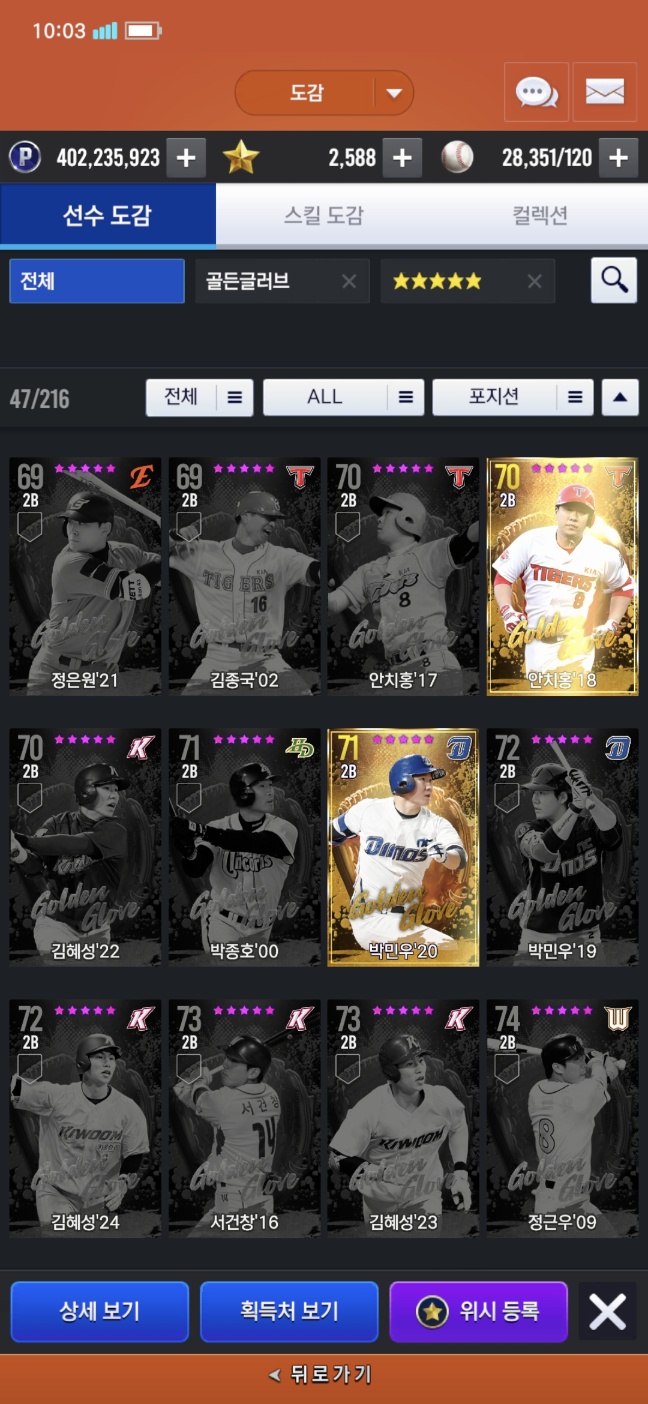The width and height of the screenshot is (648, 1404).
Task: Tap the 획득처 보기 button
Action: (289, 1311)
